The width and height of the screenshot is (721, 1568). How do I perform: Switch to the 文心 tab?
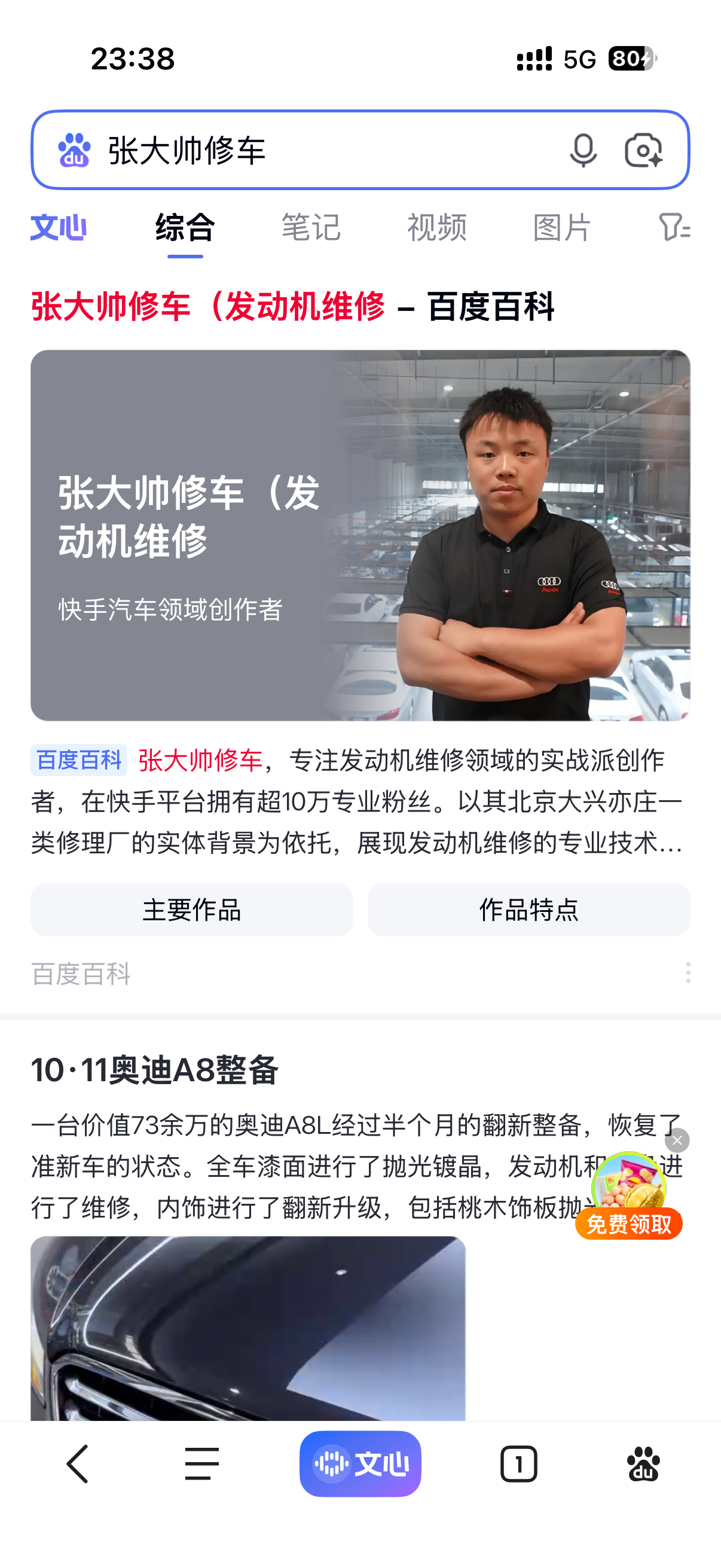(x=59, y=227)
